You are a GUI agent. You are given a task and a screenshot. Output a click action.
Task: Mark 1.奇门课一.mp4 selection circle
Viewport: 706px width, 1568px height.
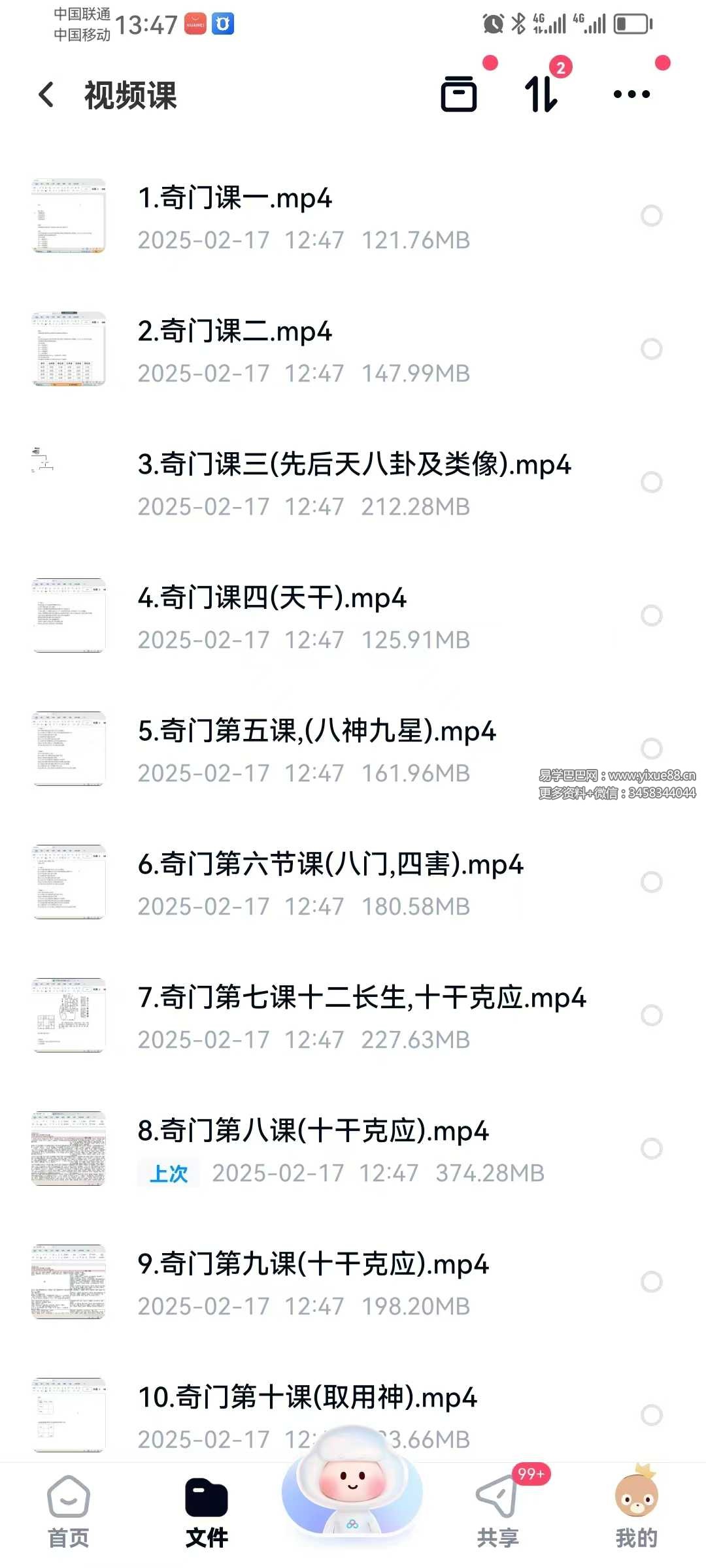[x=651, y=216]
